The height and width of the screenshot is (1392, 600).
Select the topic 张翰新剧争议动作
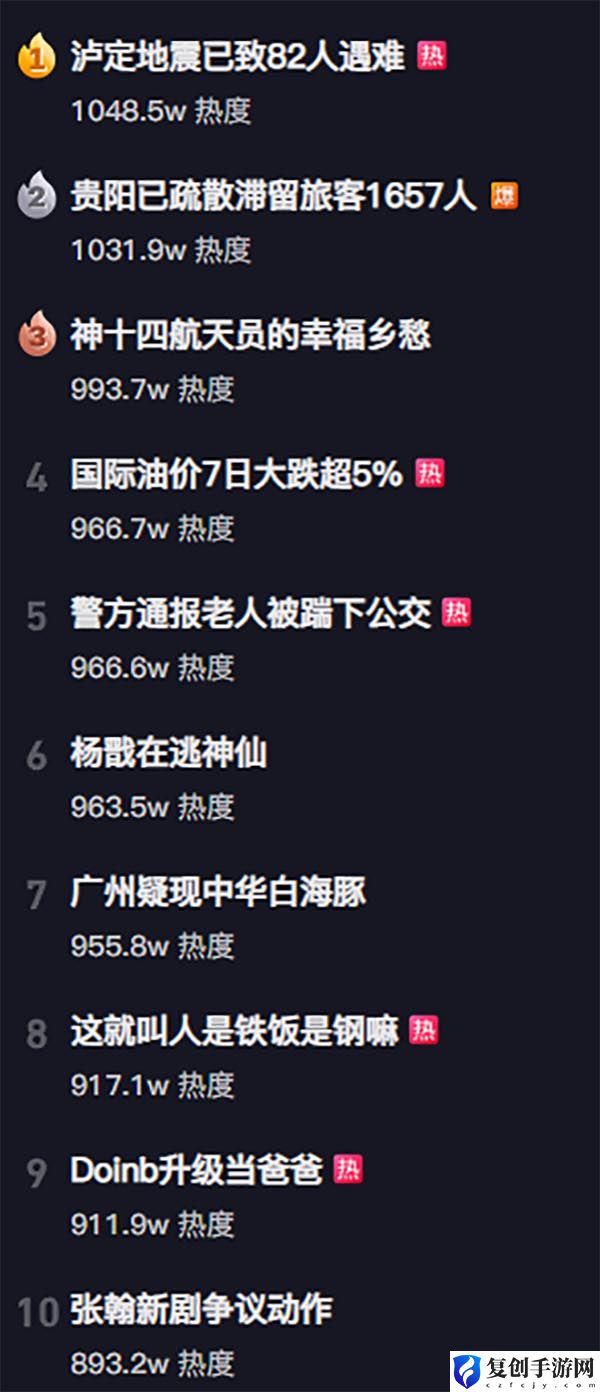click(201, 1308)
